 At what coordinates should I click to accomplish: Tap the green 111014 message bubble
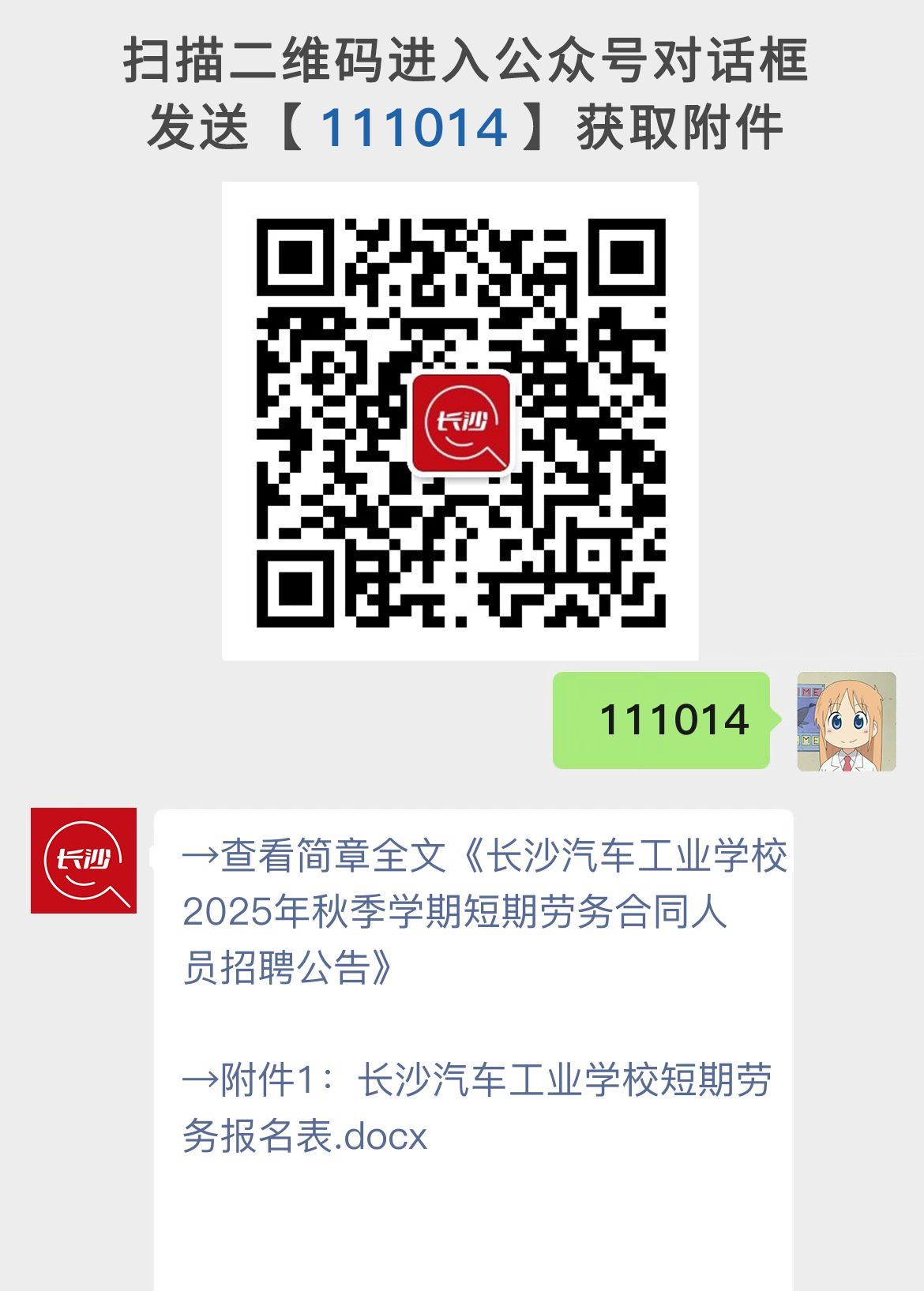(663, 720)
